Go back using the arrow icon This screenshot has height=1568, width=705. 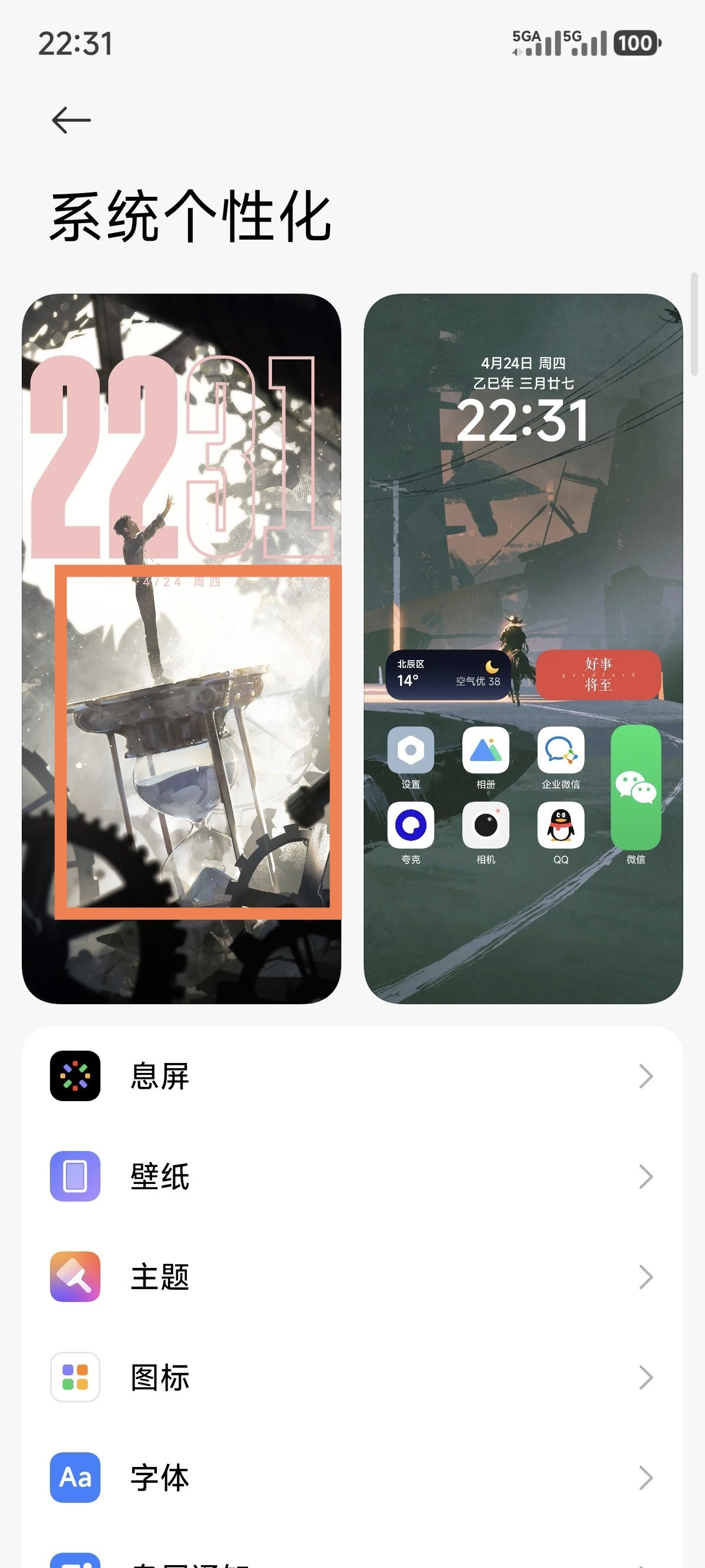point(71,120)
